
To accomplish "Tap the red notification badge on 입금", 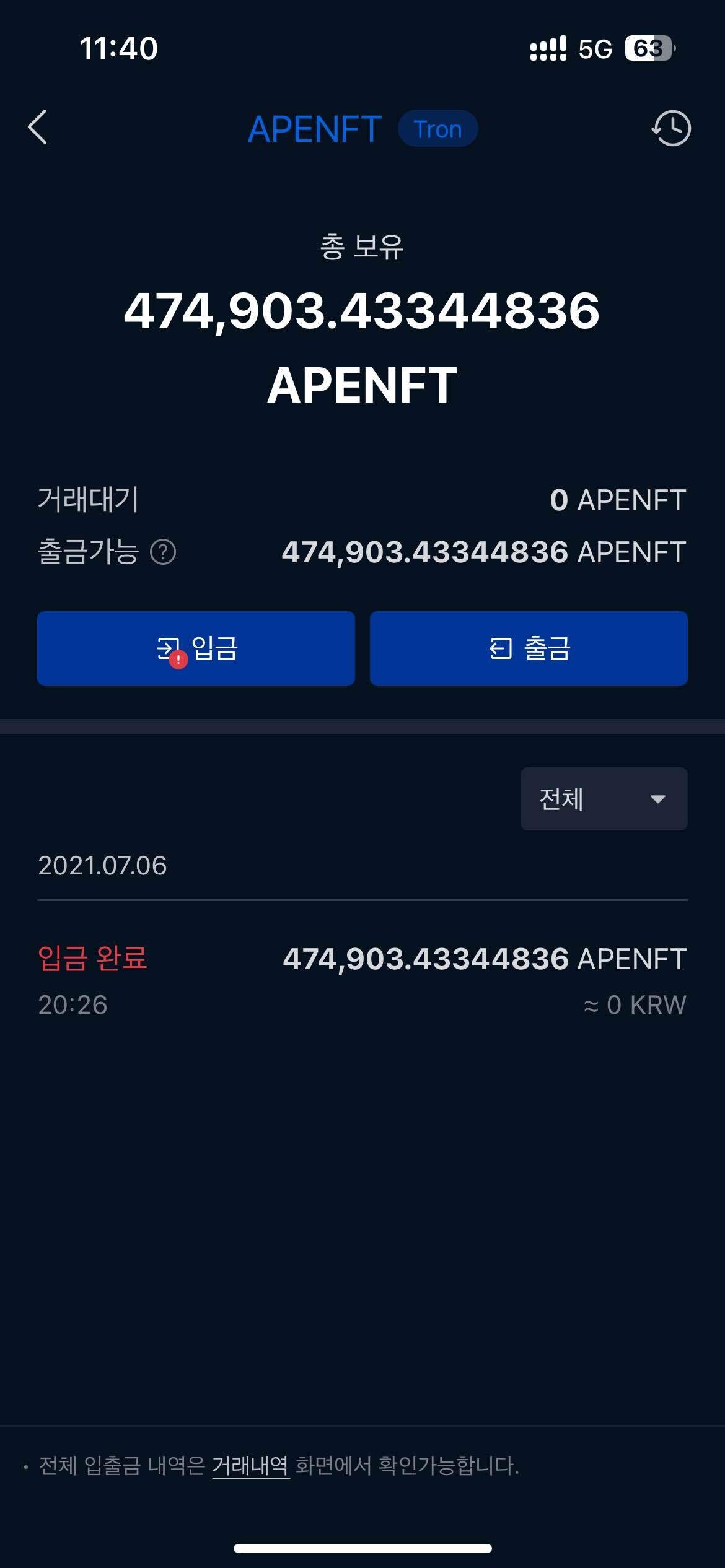I will pos(178,658).
